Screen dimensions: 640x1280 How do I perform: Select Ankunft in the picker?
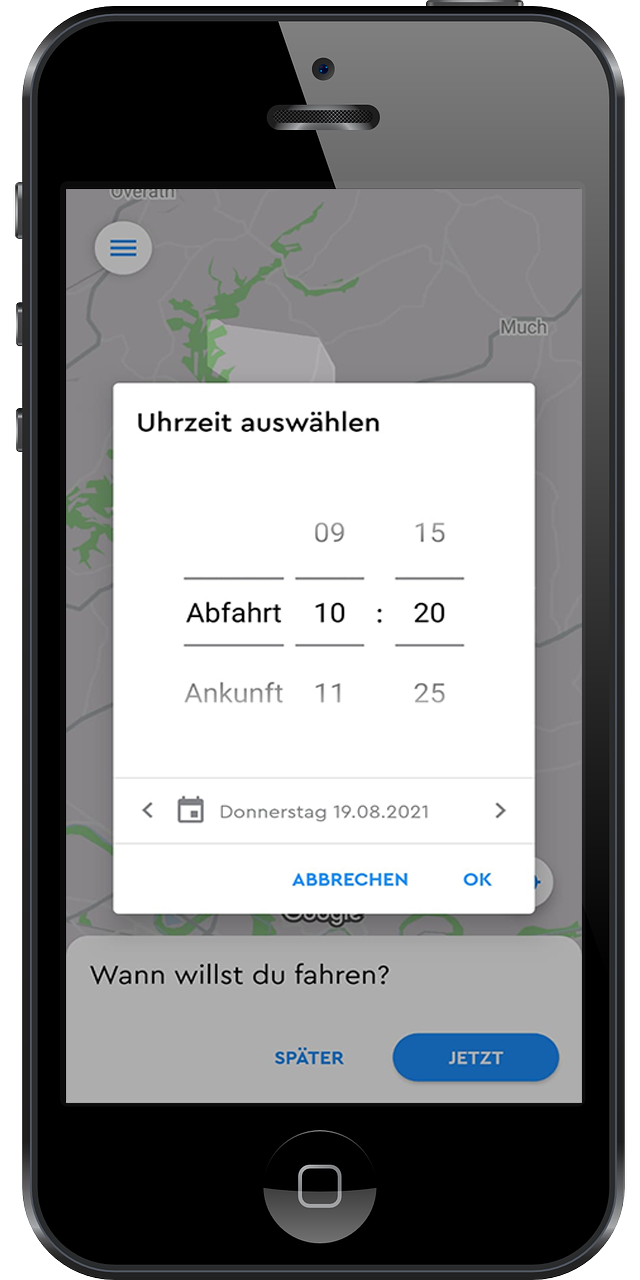pyautogui.click(x=233, y=693)
